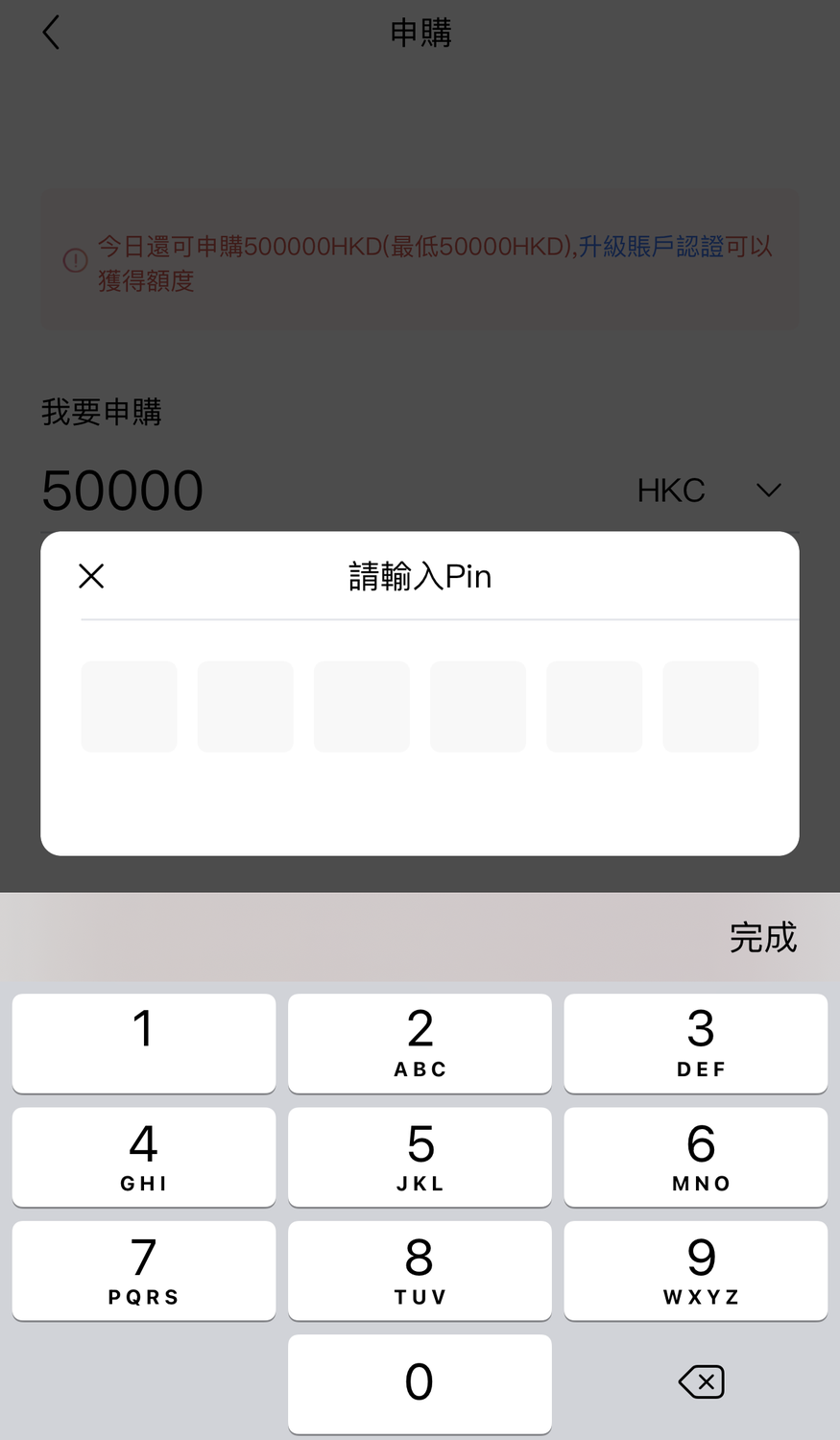Enter digit 8 on the keypad
This screenshot has width=840, height=1440.
pyautogui.click(x=420, y=1269)
